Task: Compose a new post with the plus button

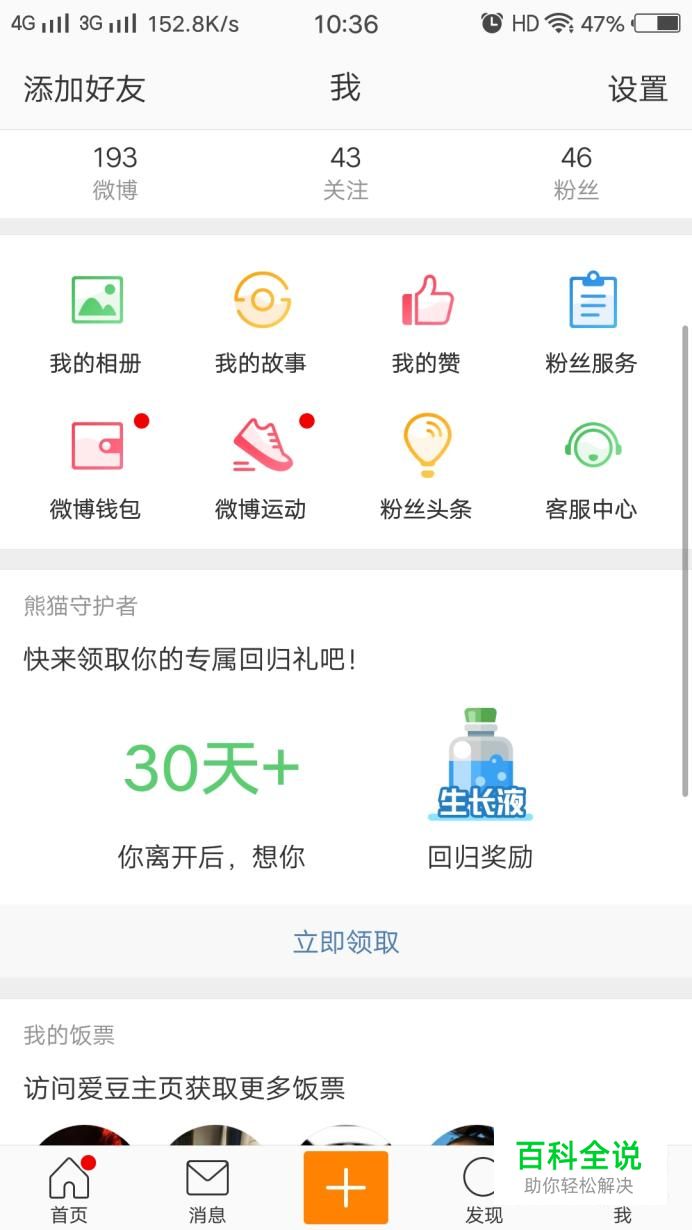Action: click(346, 1187)
